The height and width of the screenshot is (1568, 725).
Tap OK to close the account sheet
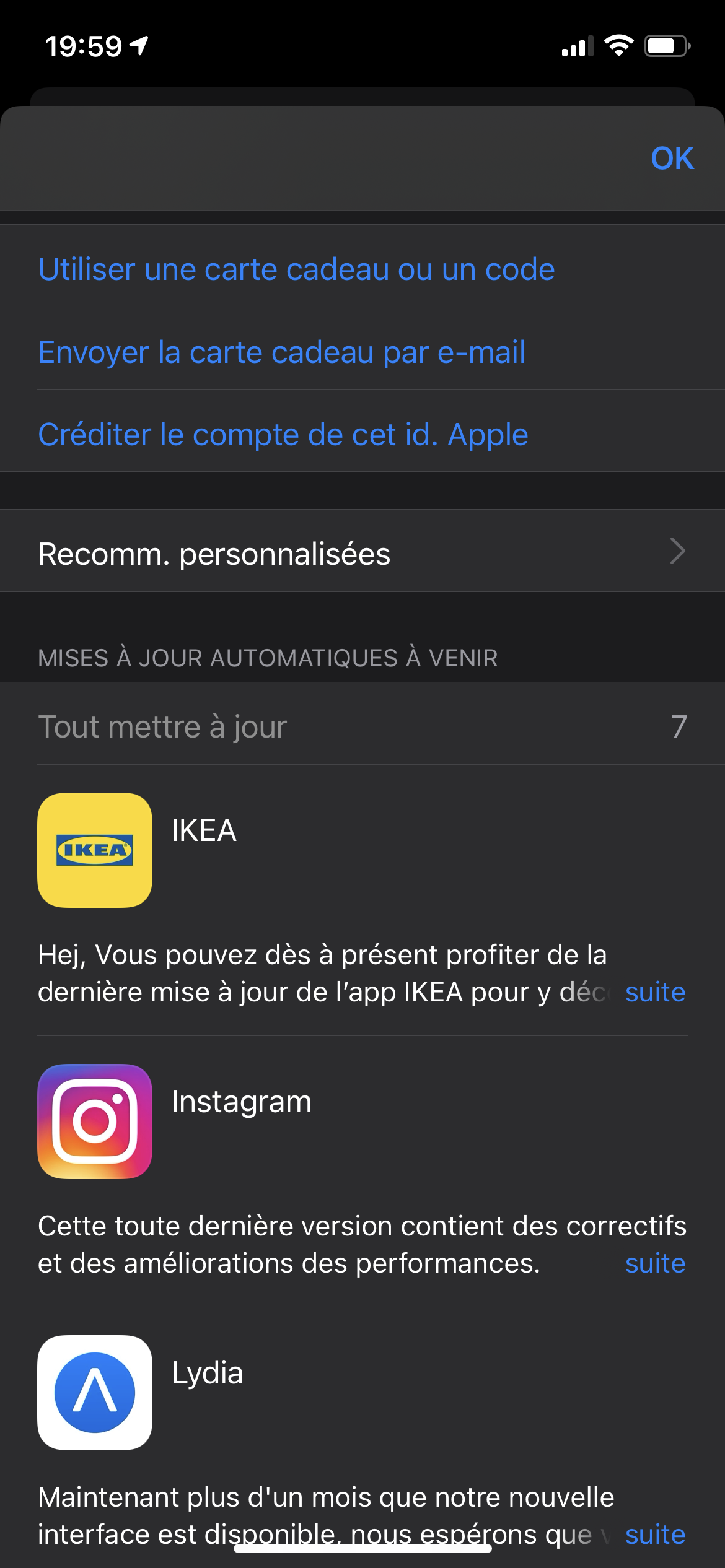[672, 159]
